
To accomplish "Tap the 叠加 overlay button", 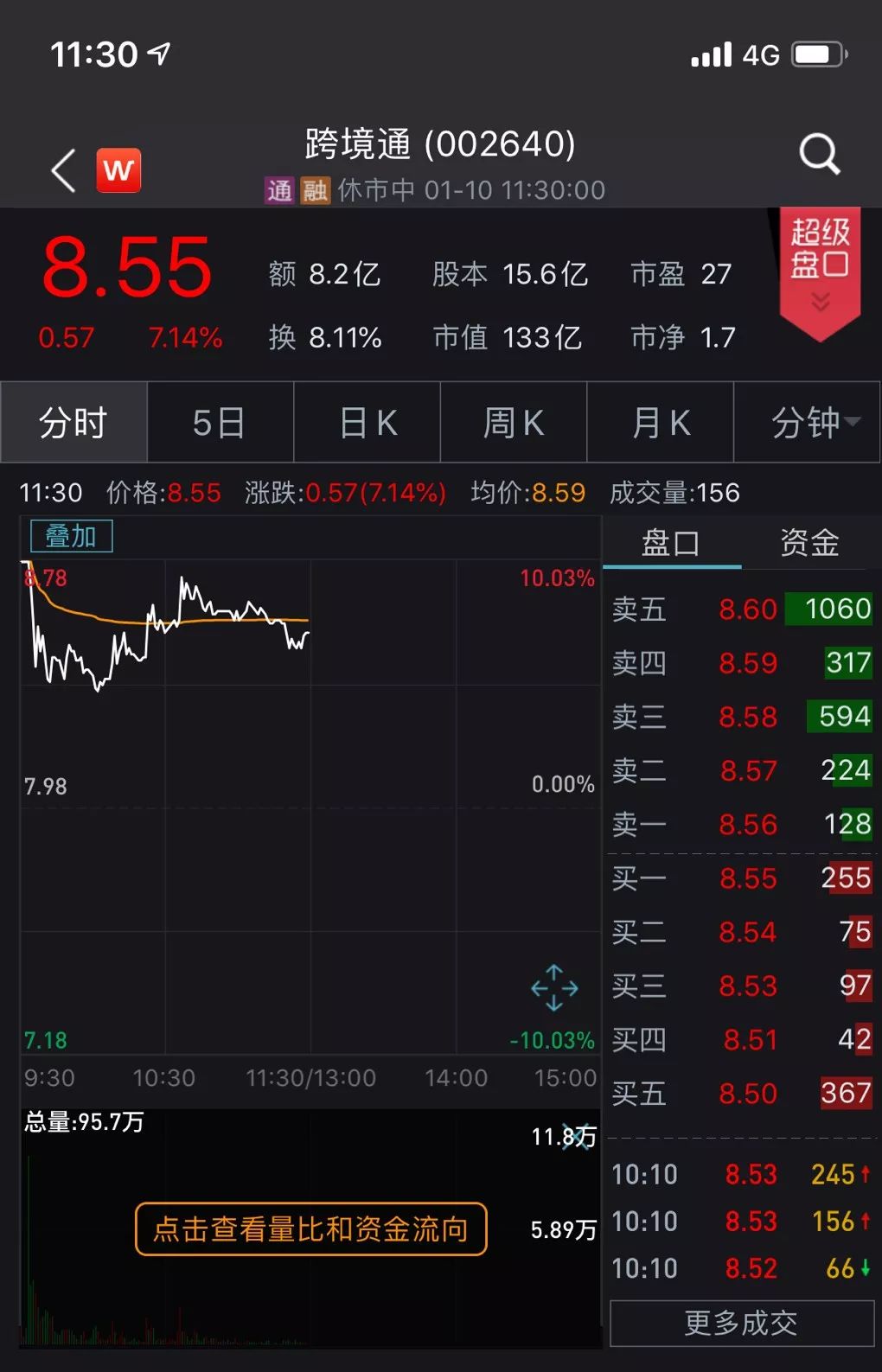I will click(x=71, y=536).
